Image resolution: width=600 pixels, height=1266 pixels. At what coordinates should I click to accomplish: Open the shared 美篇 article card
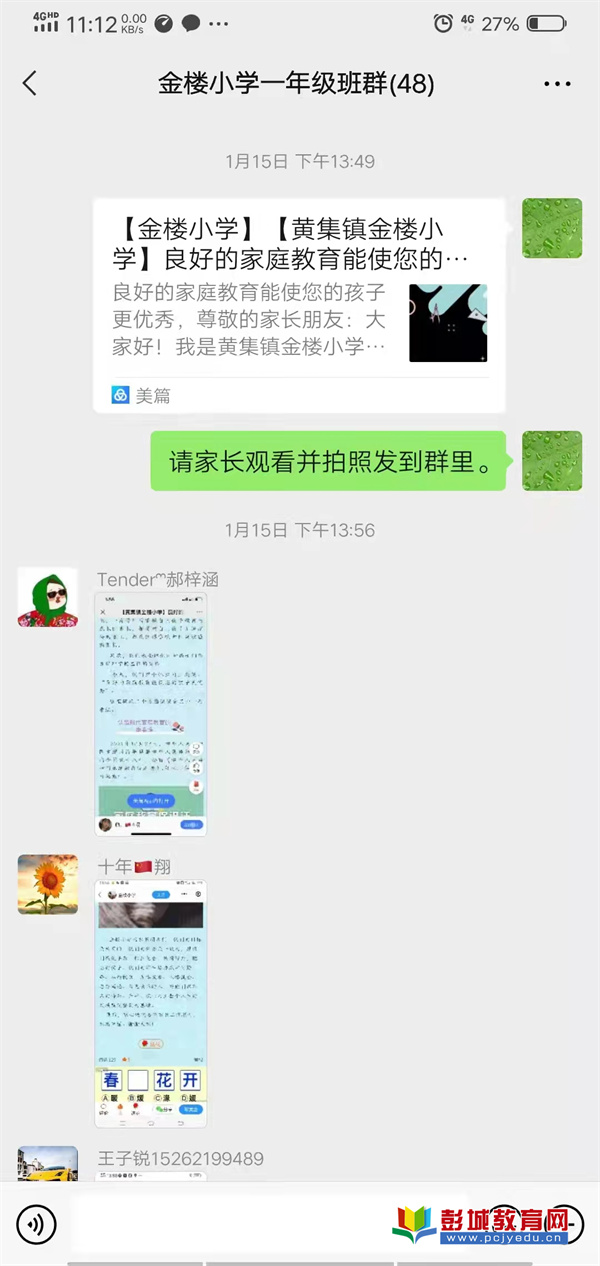(298, 305)
